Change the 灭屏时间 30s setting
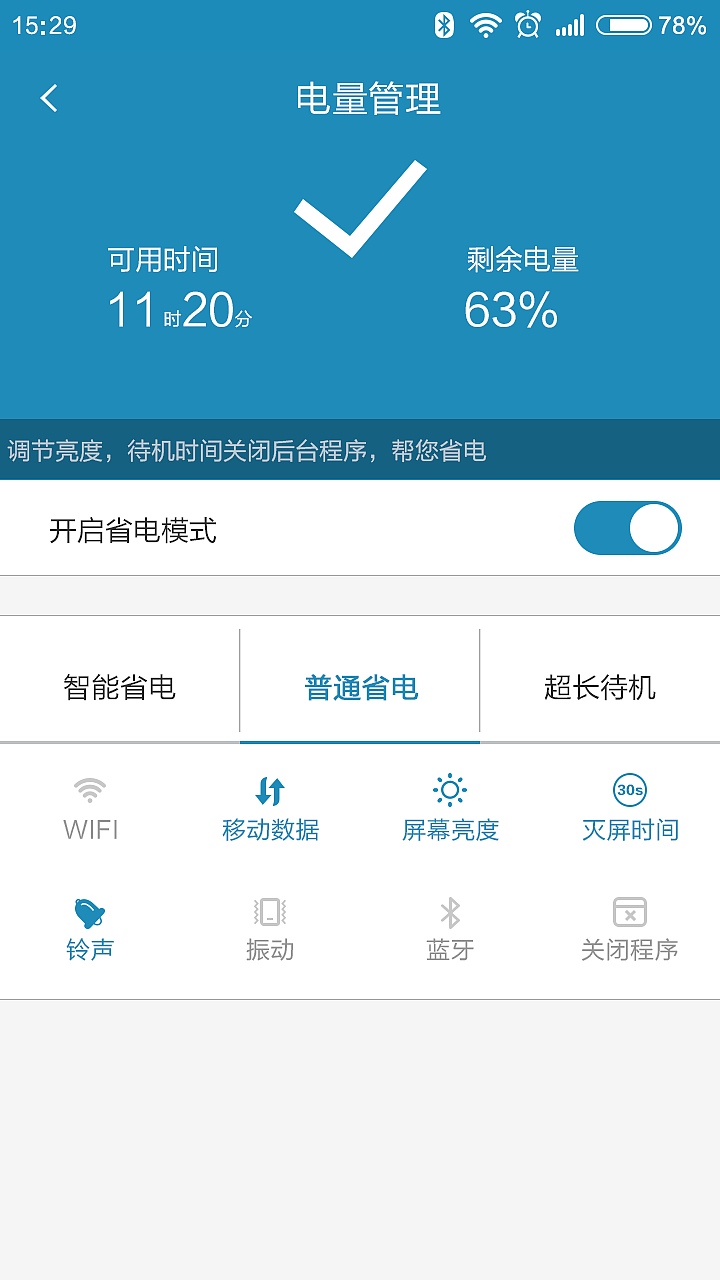720x1280 pixels. point(630,808)
